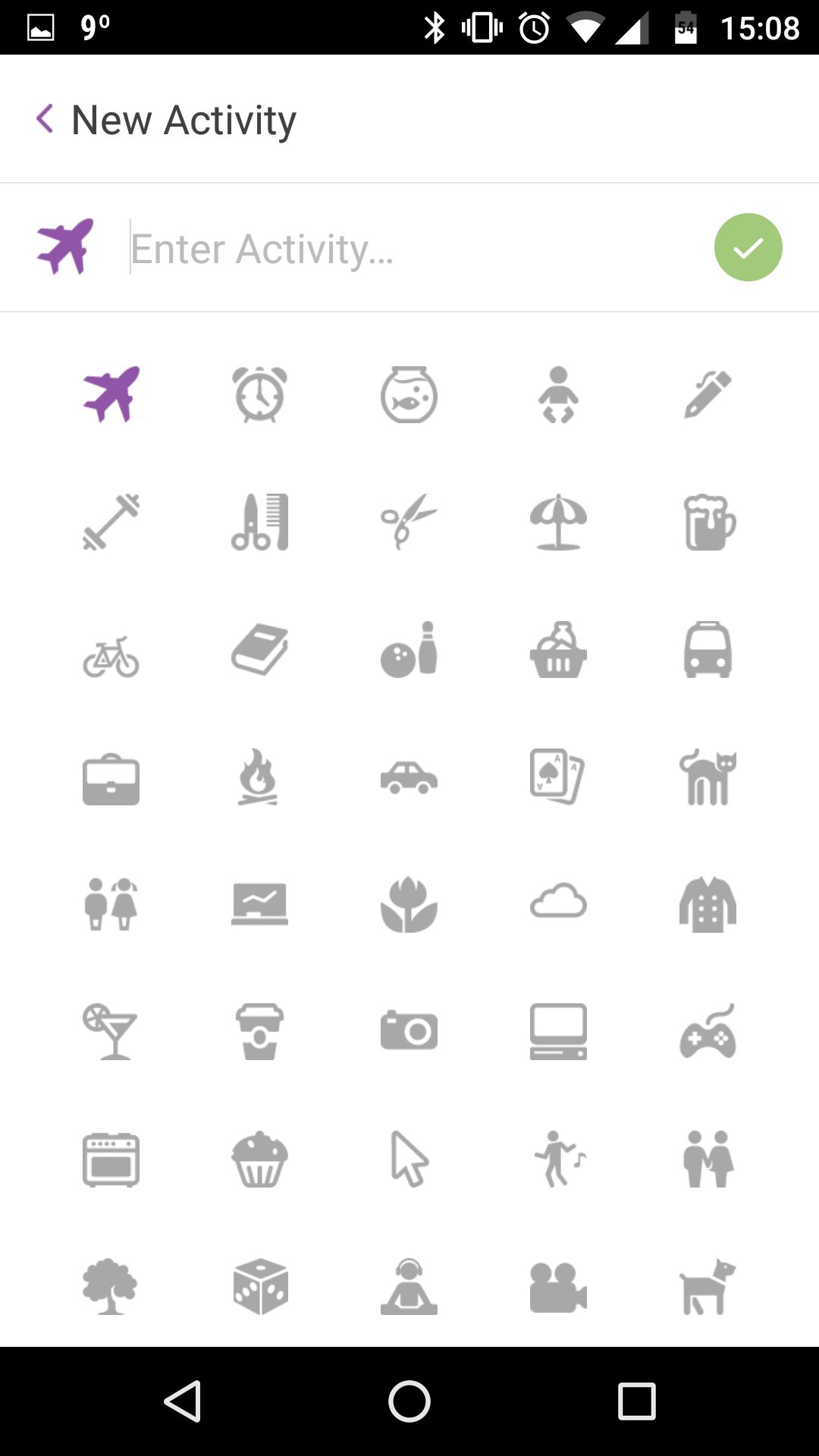Pick the beer mug icon

[x=708, y=522]
